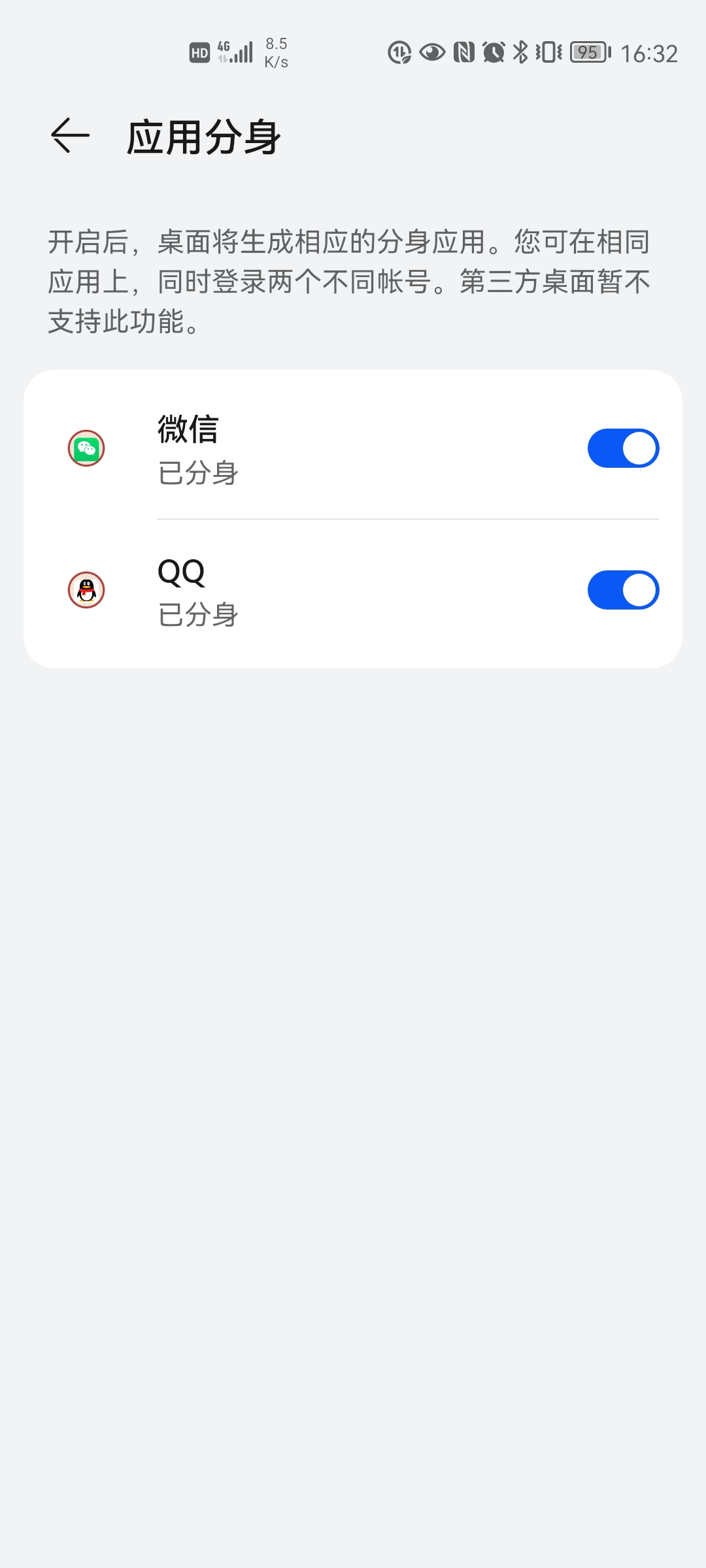Viewport: 706px width, 1568px height.
Task: Open the QQ app icon
Action: click(85, 590)
